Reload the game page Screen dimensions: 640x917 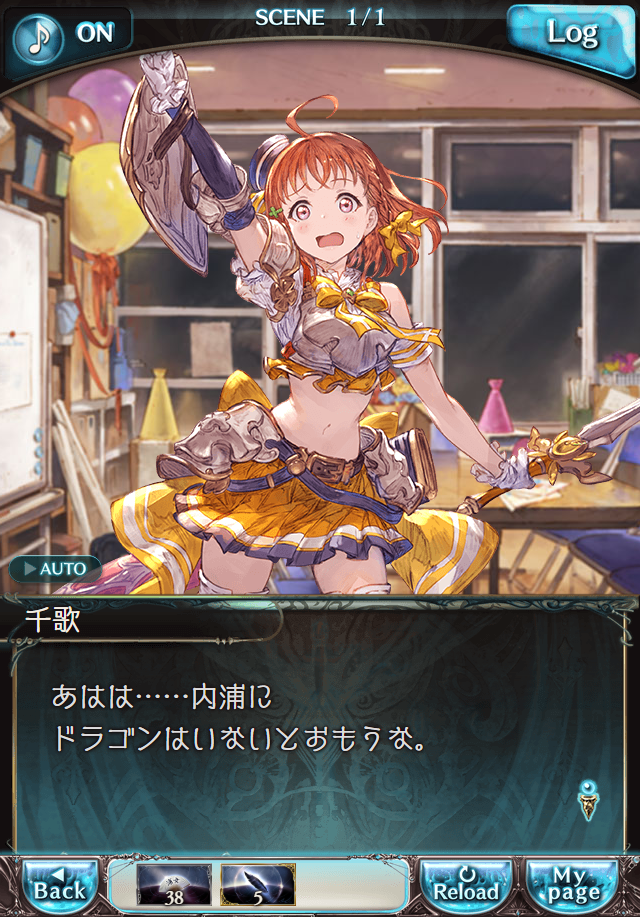coord(465,885)
